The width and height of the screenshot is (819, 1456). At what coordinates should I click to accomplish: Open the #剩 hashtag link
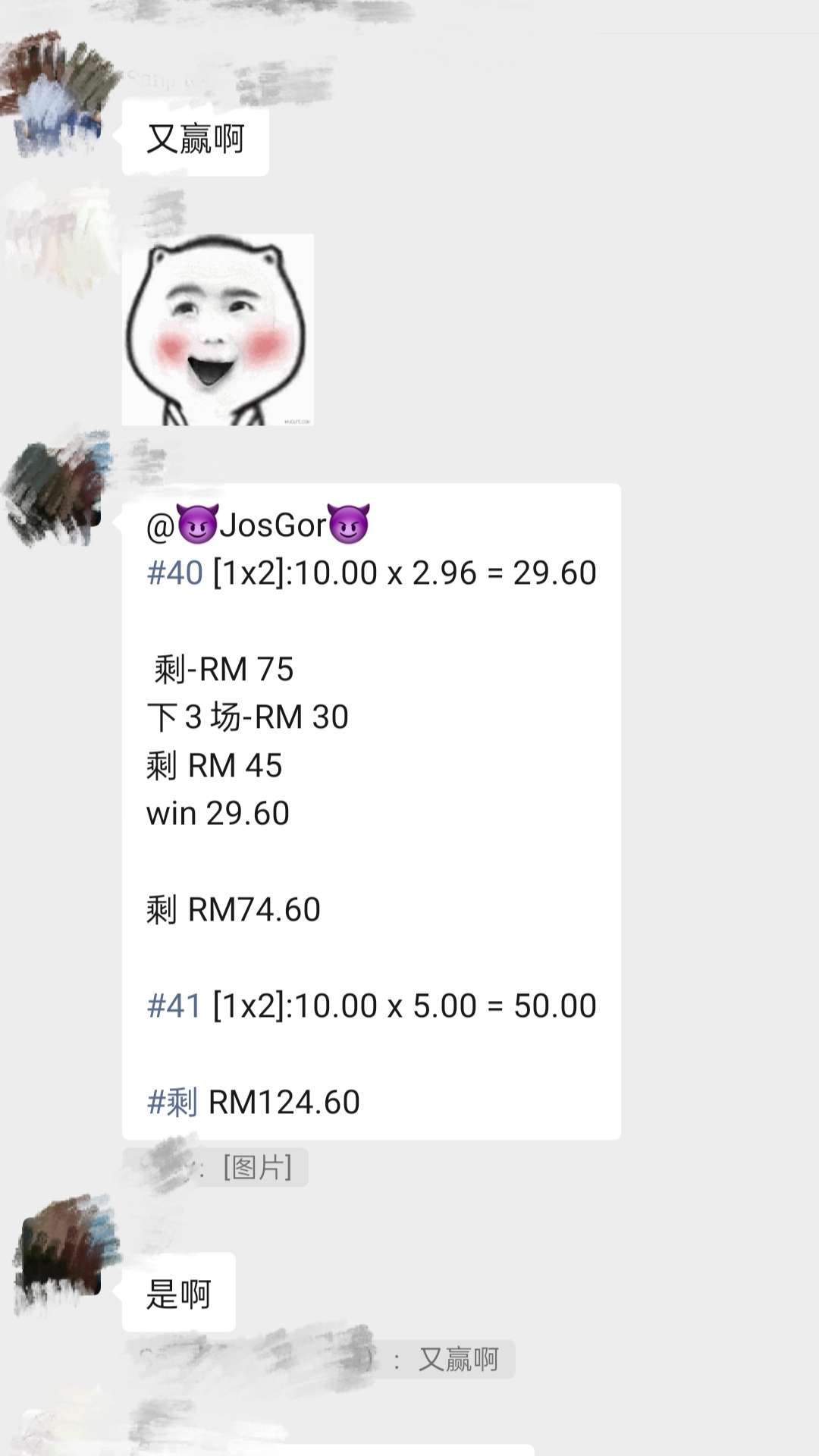point(173,1103)
